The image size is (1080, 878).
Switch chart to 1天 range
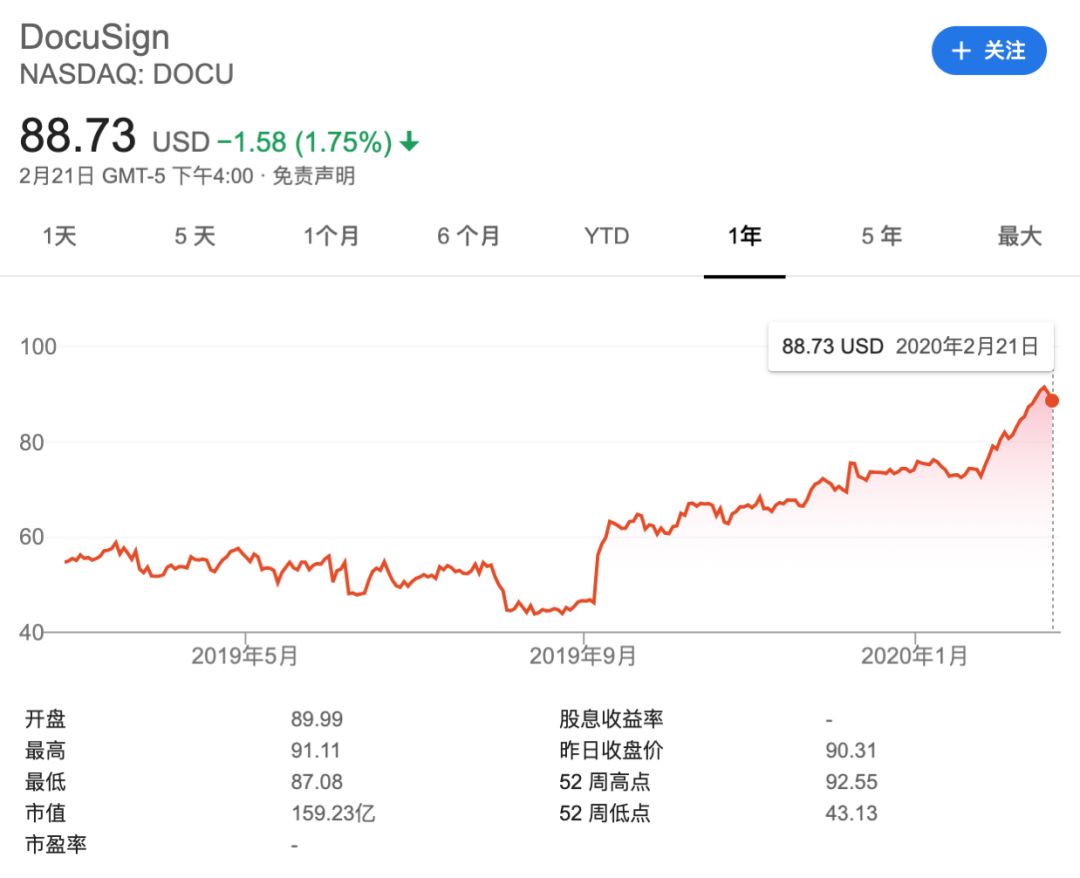click(x=59, y=236)
